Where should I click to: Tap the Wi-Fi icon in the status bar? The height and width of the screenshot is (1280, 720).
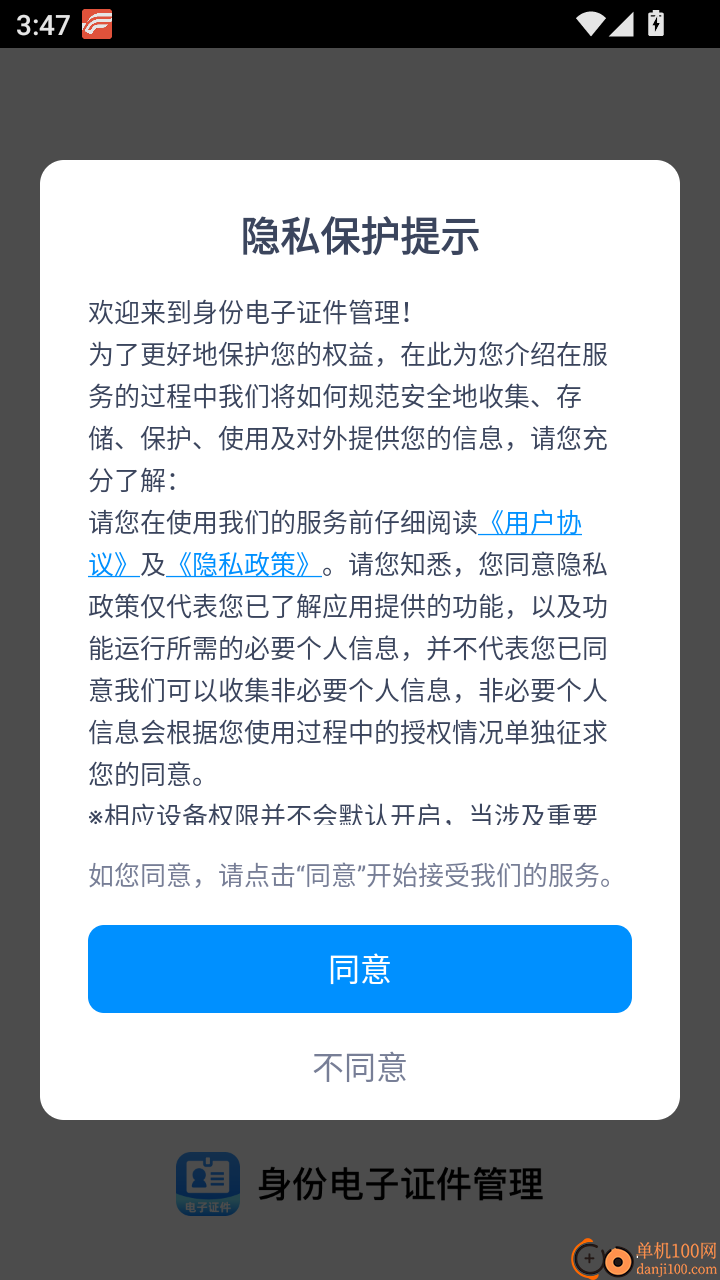pyautogui.click(x=590, y=25)
